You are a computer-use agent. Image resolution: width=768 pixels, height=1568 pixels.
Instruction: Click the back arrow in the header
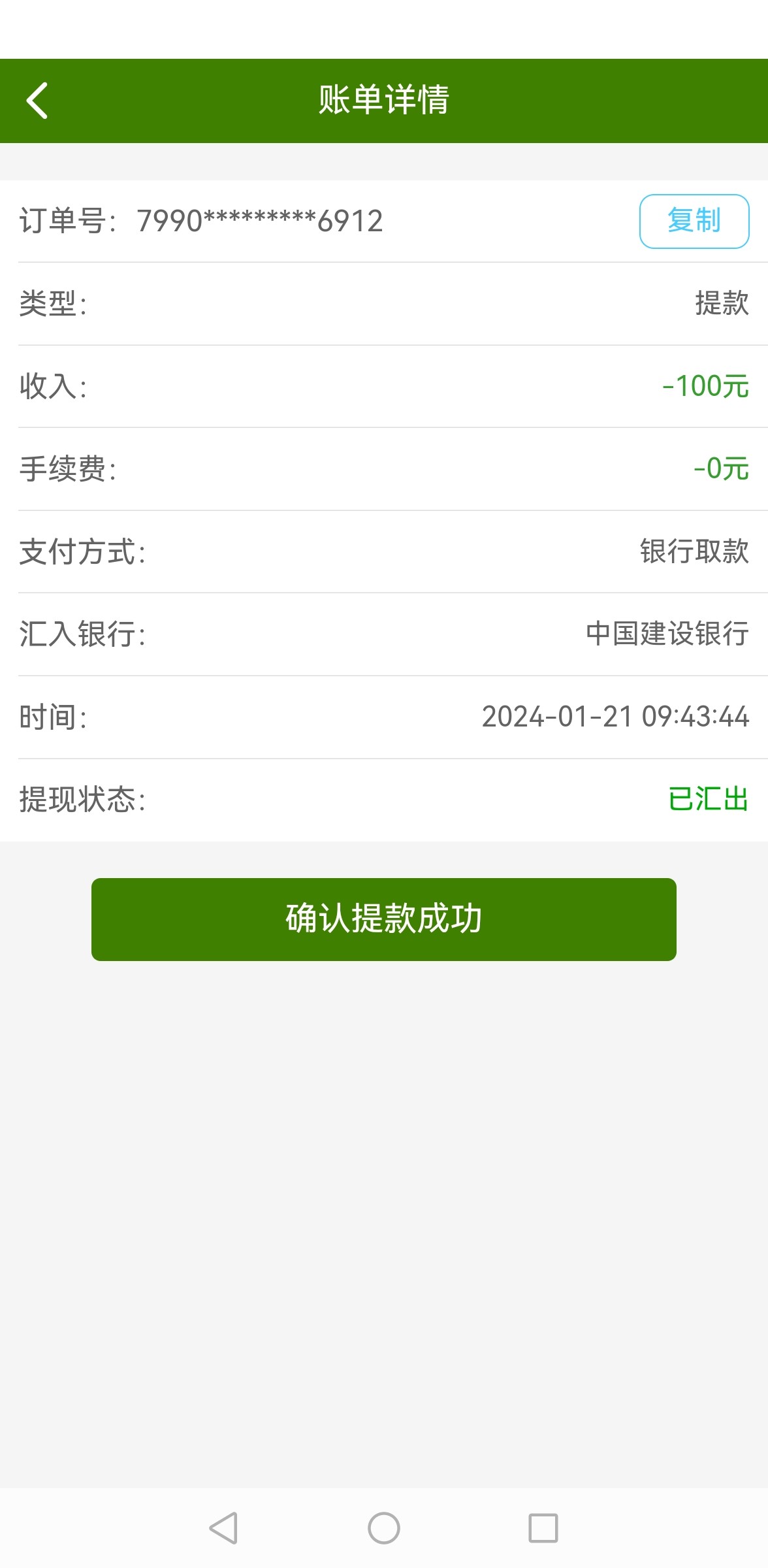pos(37,99)
